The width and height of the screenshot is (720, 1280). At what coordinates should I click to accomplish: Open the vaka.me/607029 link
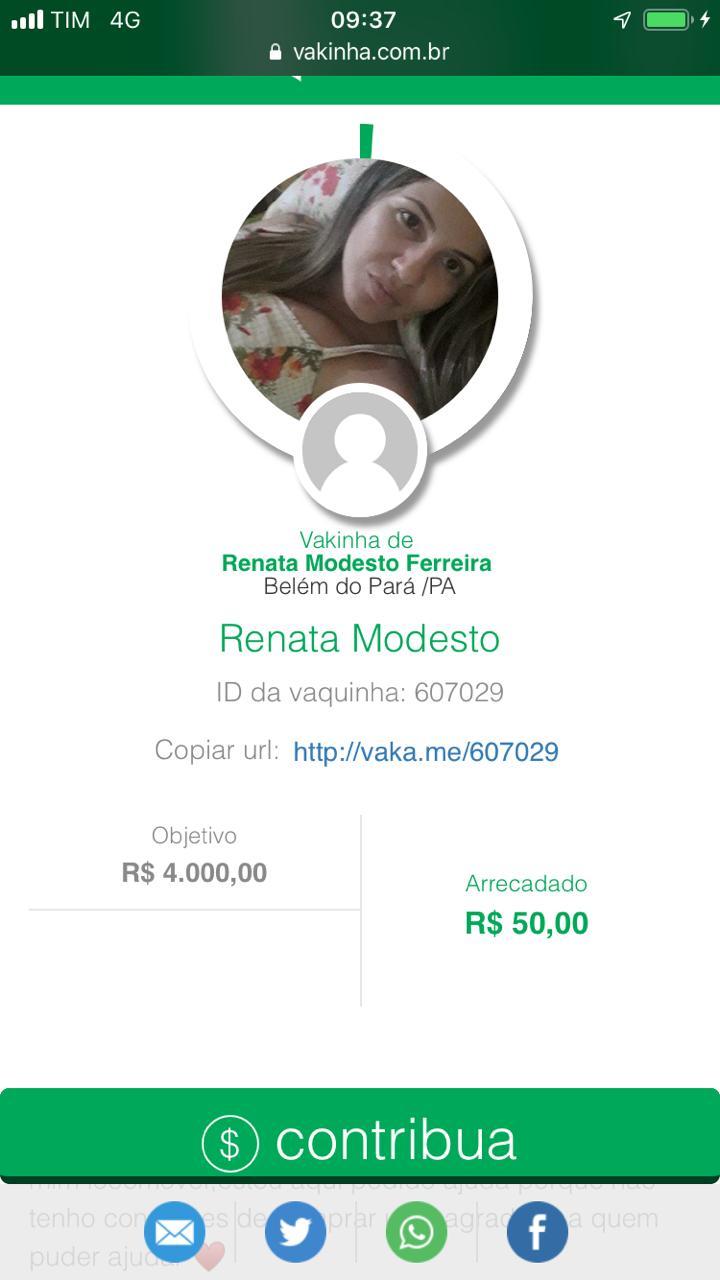coord(425,752)
